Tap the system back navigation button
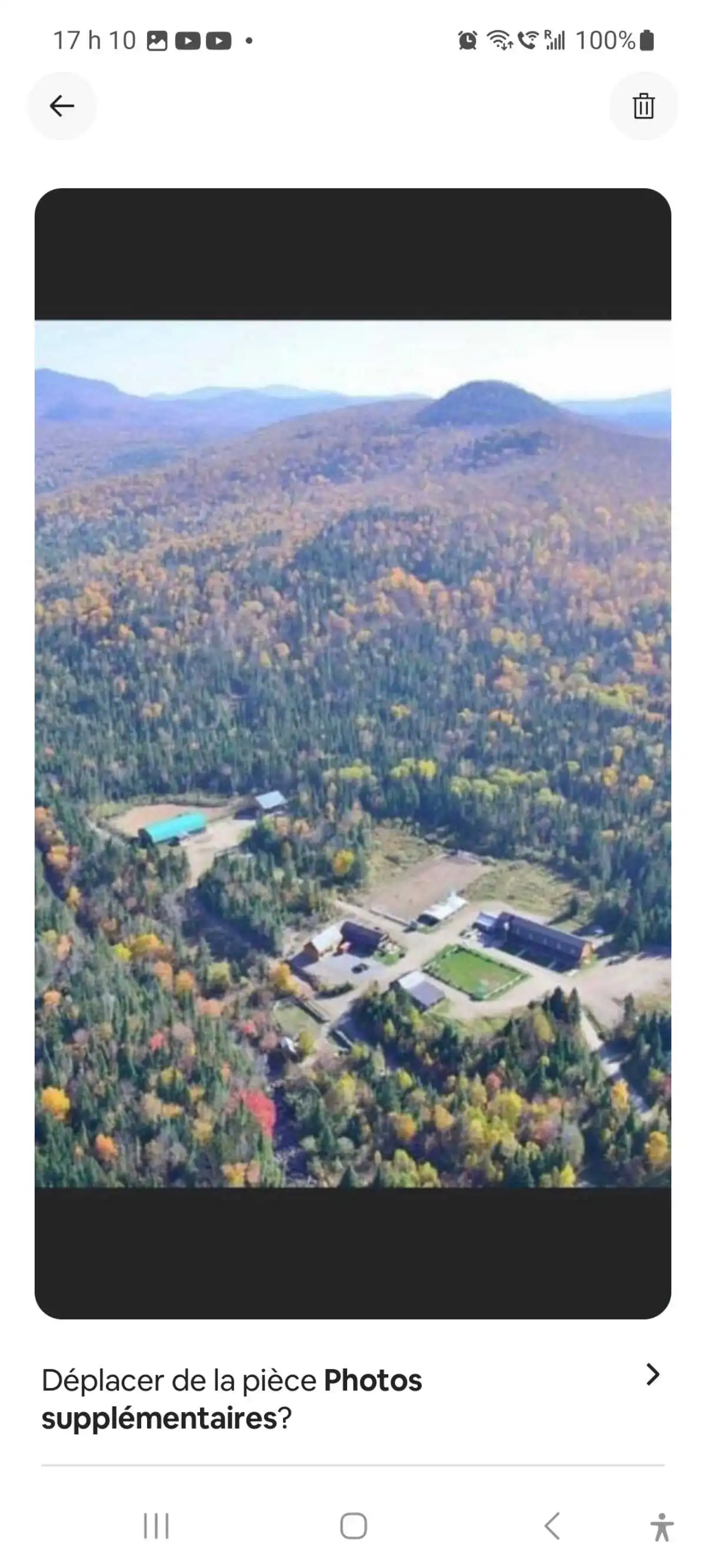The image size is (706, 1568). pyautogui.click(x=552, y=1526)
